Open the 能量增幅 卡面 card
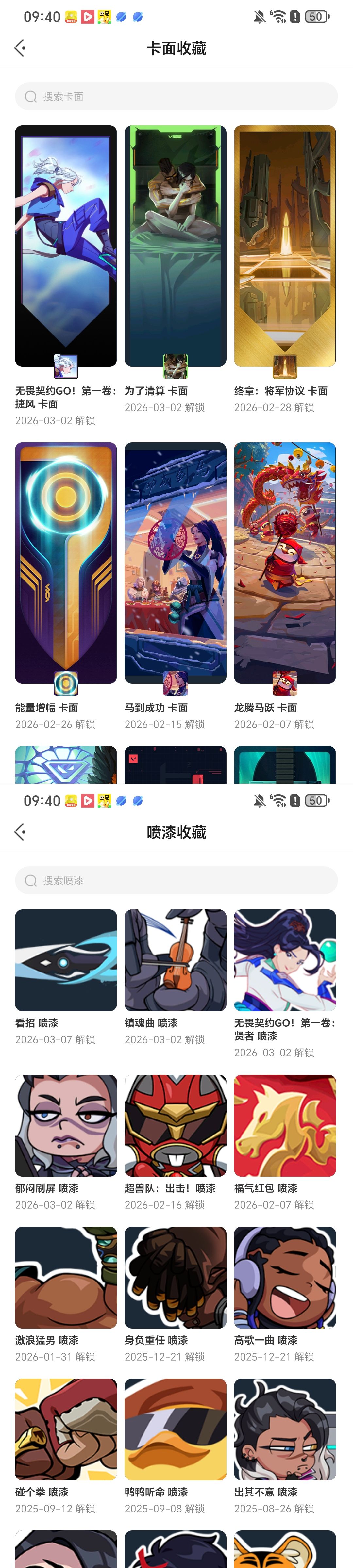This screenshot has width=353, height=1568. [x=66, y=563]
